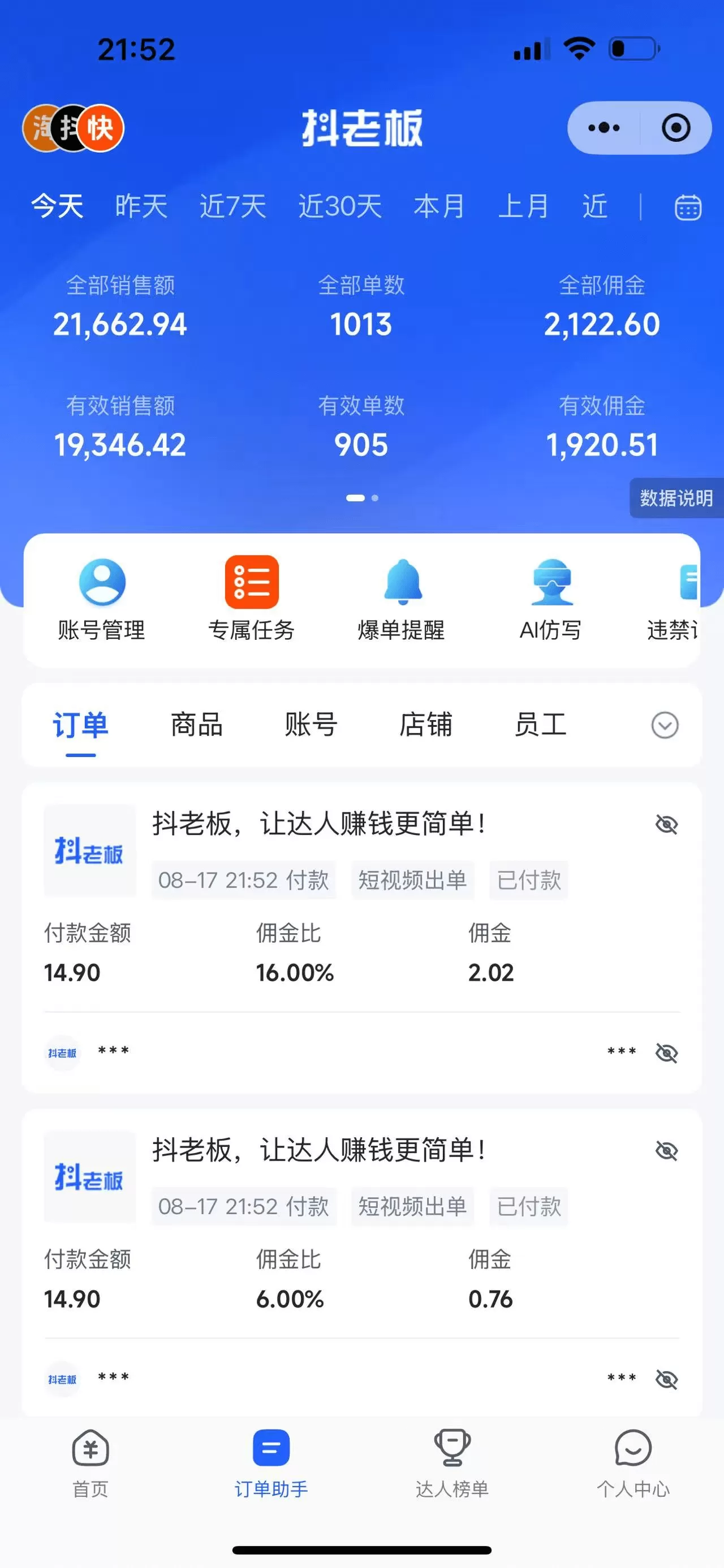Open 爆单提醒 bell notification icon
The width and height of the screenshot is (724, 1568).
pos(402,583)
